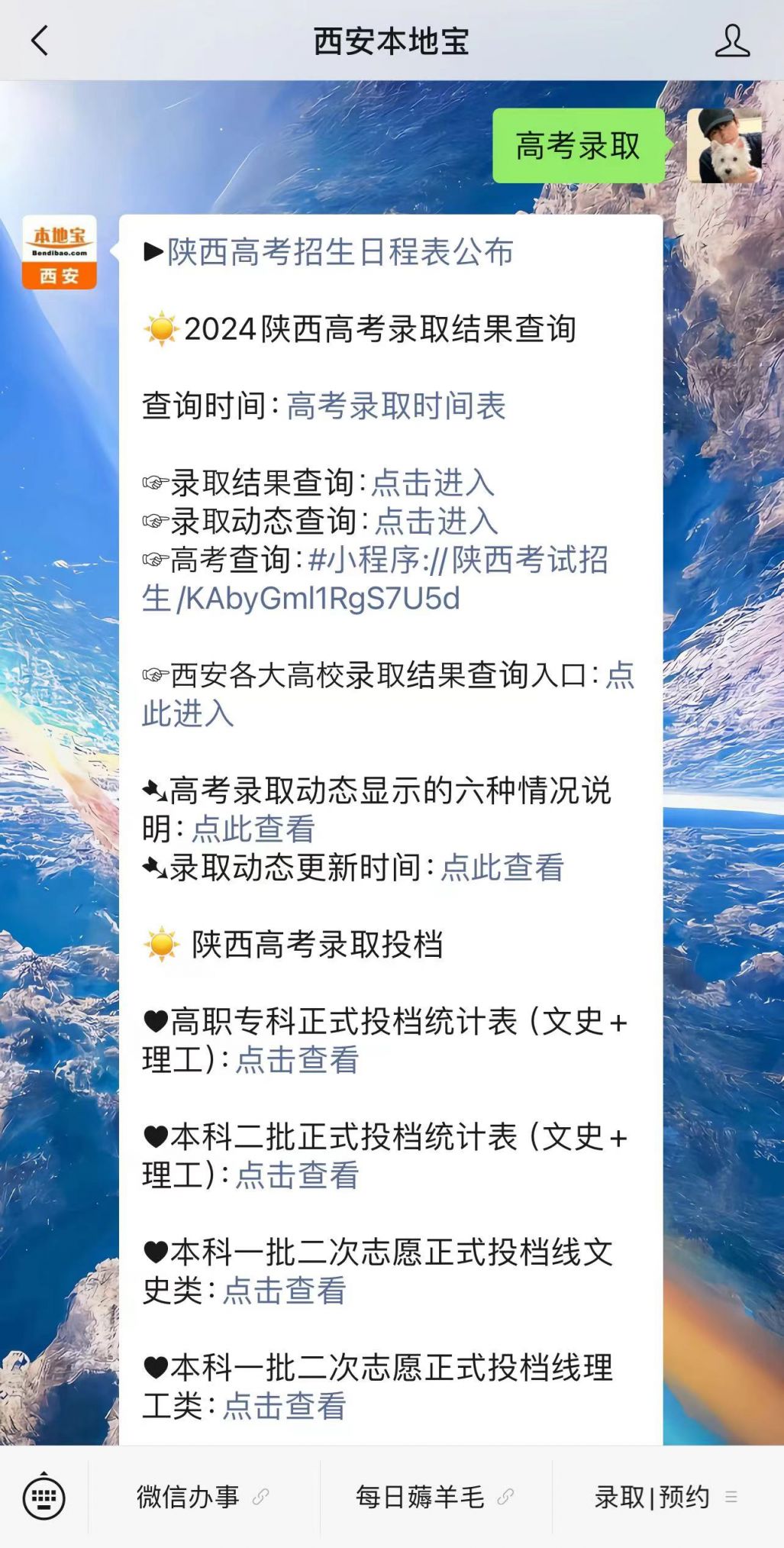This screenshot has width=784, height=1548.
Task: Open 点击查看 for 高职专科正式投档统计表
Action: pos(297,1059)
